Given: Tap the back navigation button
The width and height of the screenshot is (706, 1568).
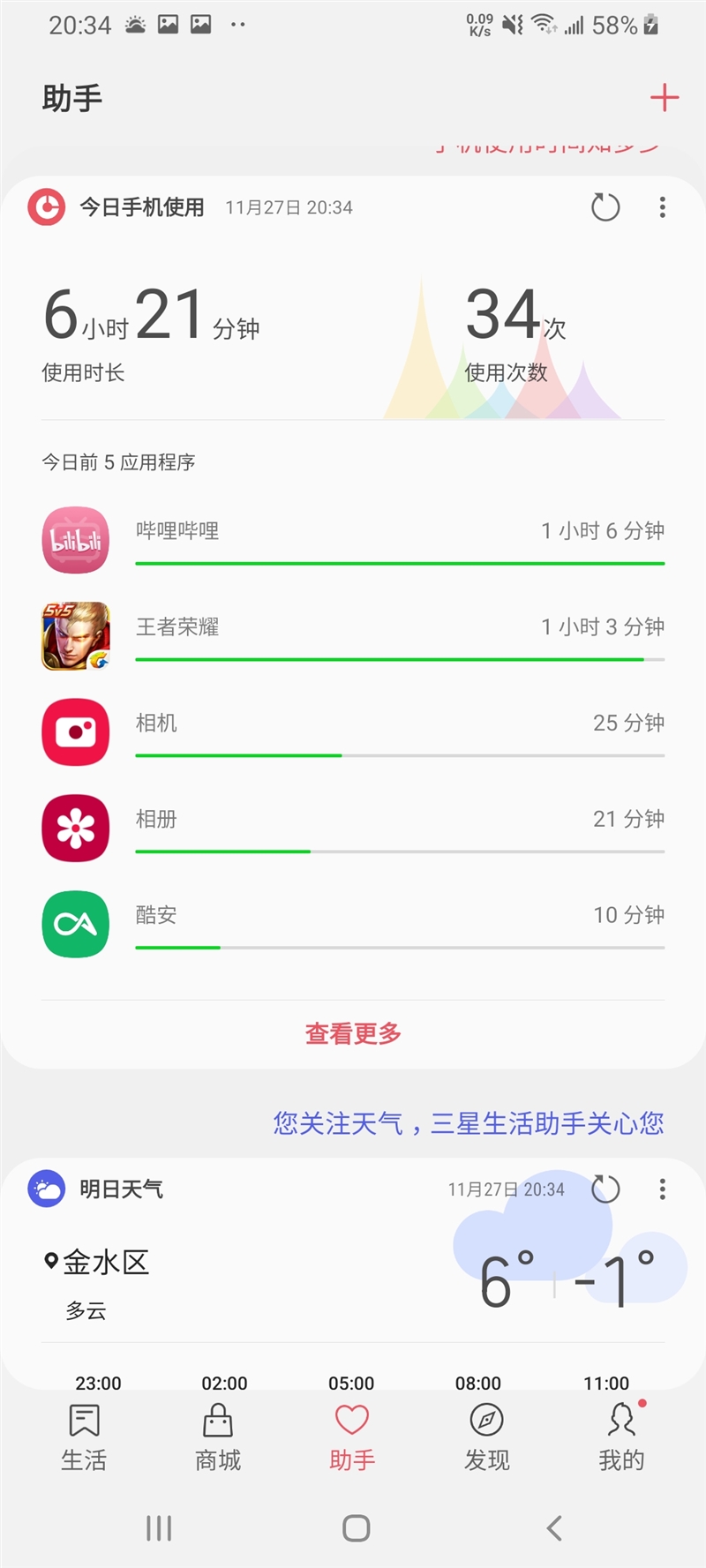Looking at the screenshot, I should (553, 1527).
